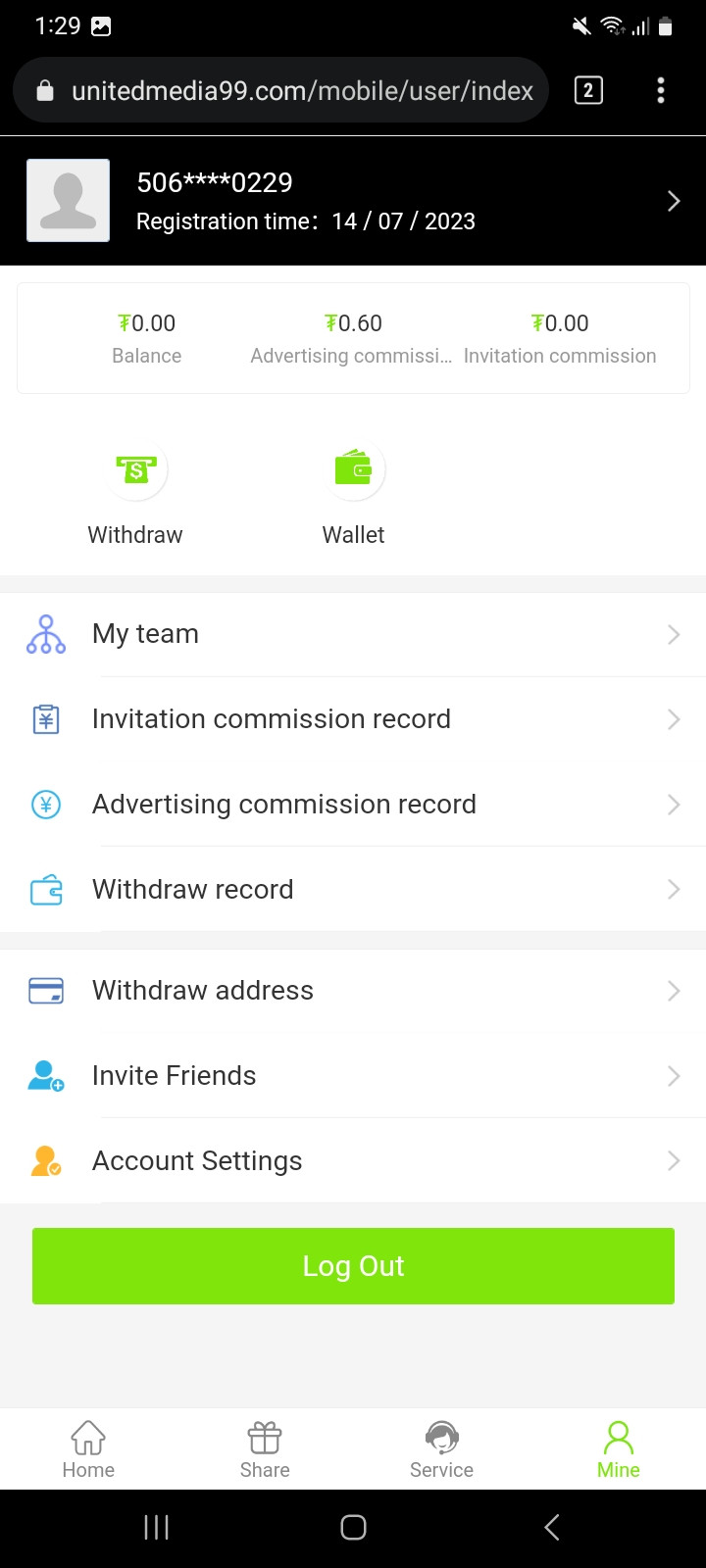Select the Mine tab
Image resolution: width=706 pixels, height=1568 pixels.
click(x=618, y=1450)
